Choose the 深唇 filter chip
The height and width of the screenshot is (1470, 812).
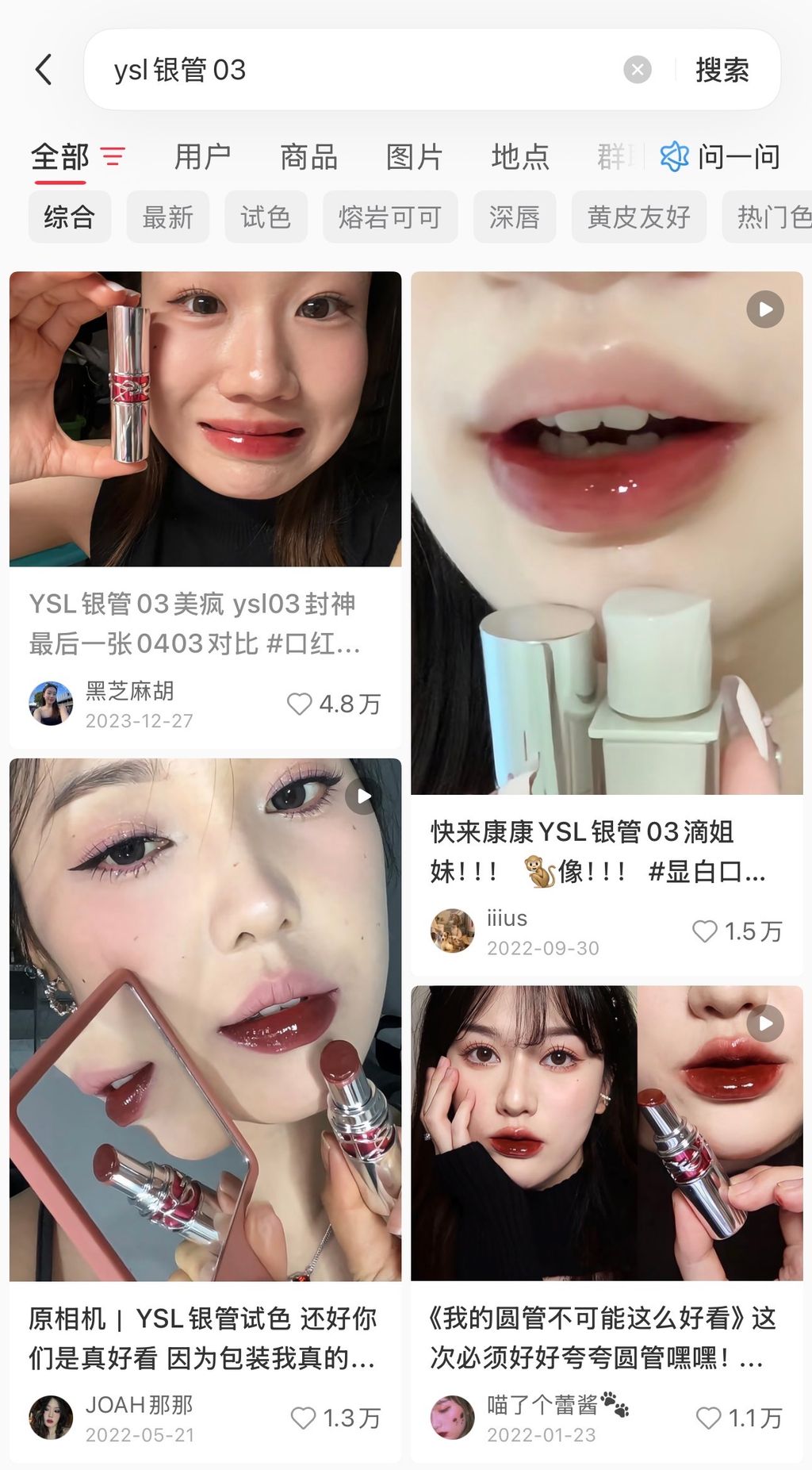514,217
